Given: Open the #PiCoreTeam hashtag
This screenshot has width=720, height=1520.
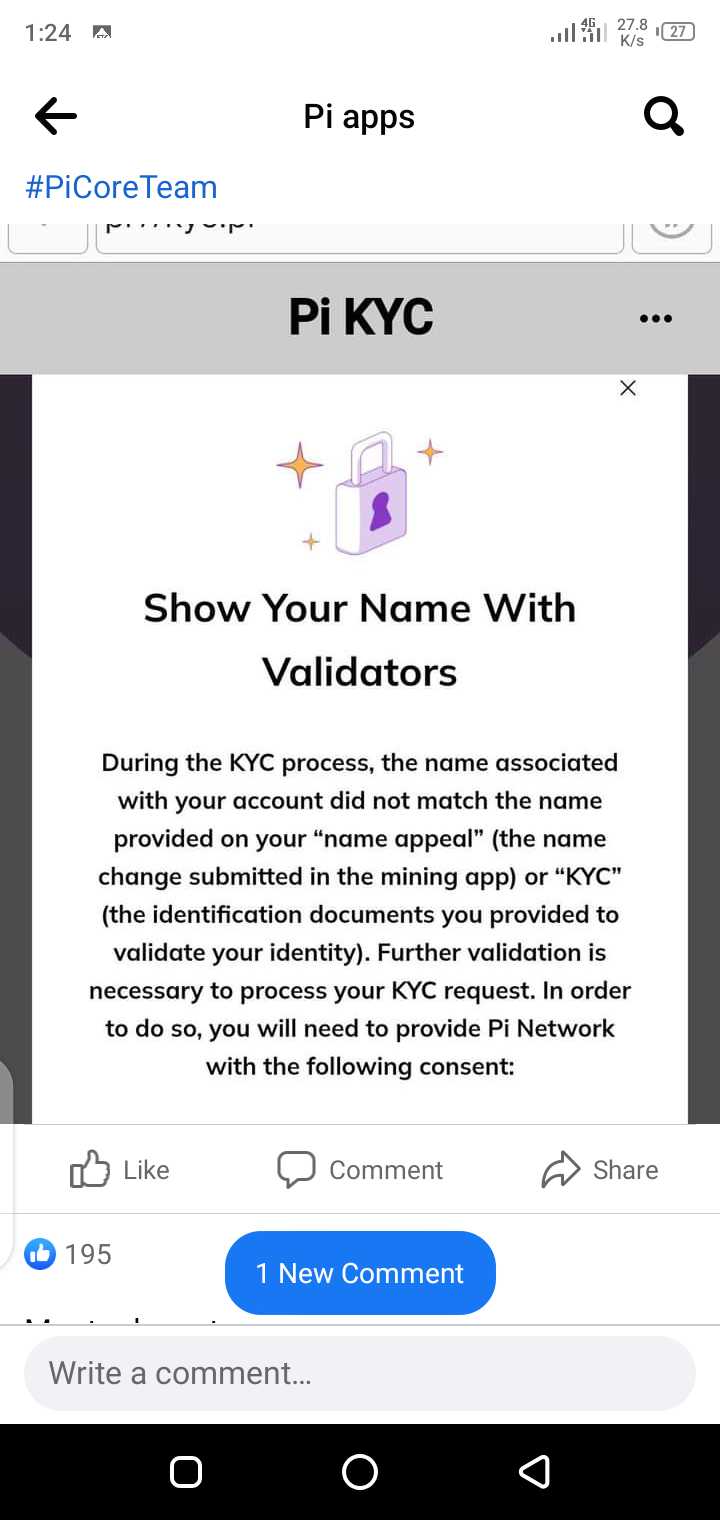Looking at the screenshot, I should pos(121,187).
